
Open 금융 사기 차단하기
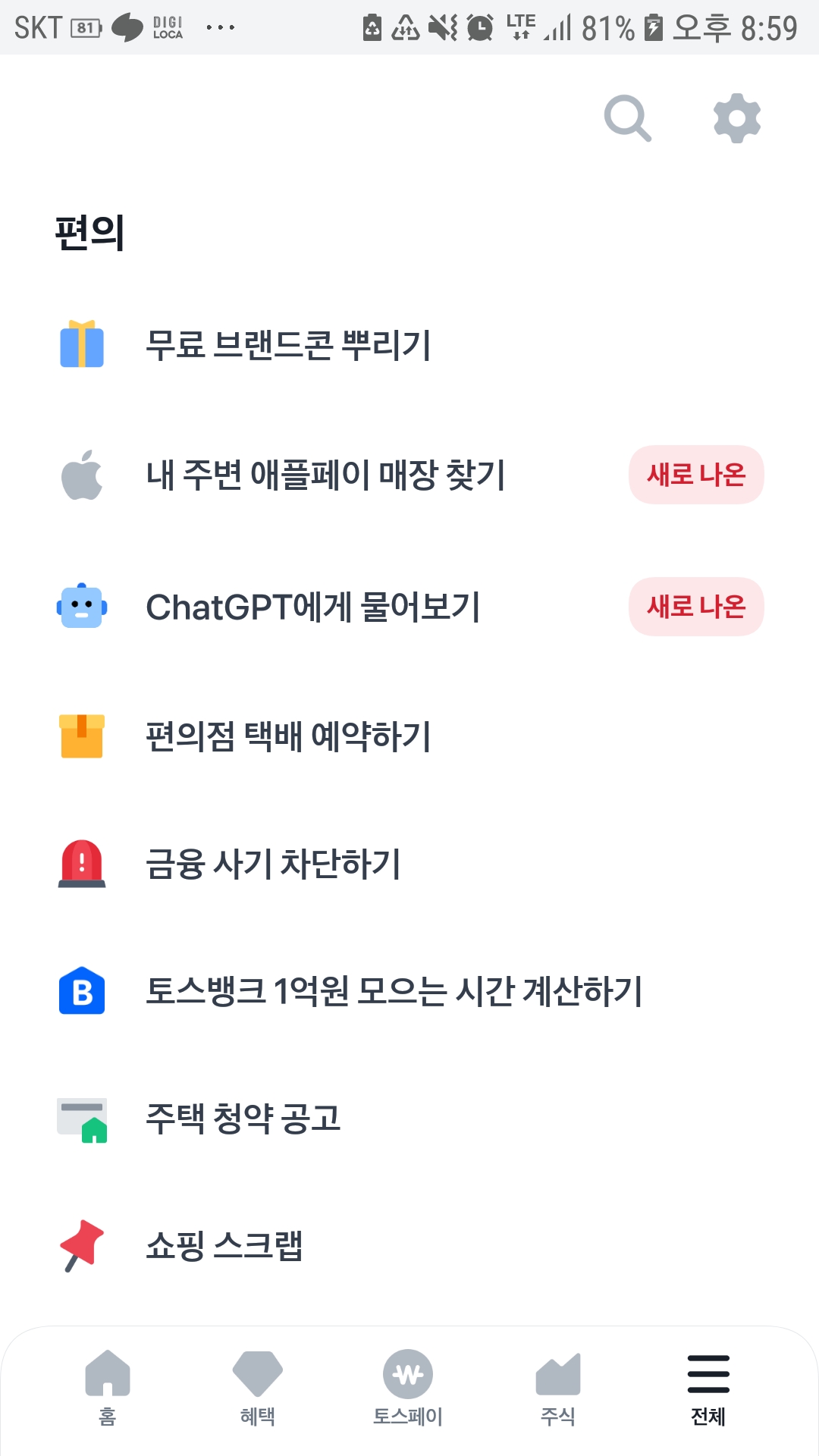pyautogui.click(x=273, y=864)
